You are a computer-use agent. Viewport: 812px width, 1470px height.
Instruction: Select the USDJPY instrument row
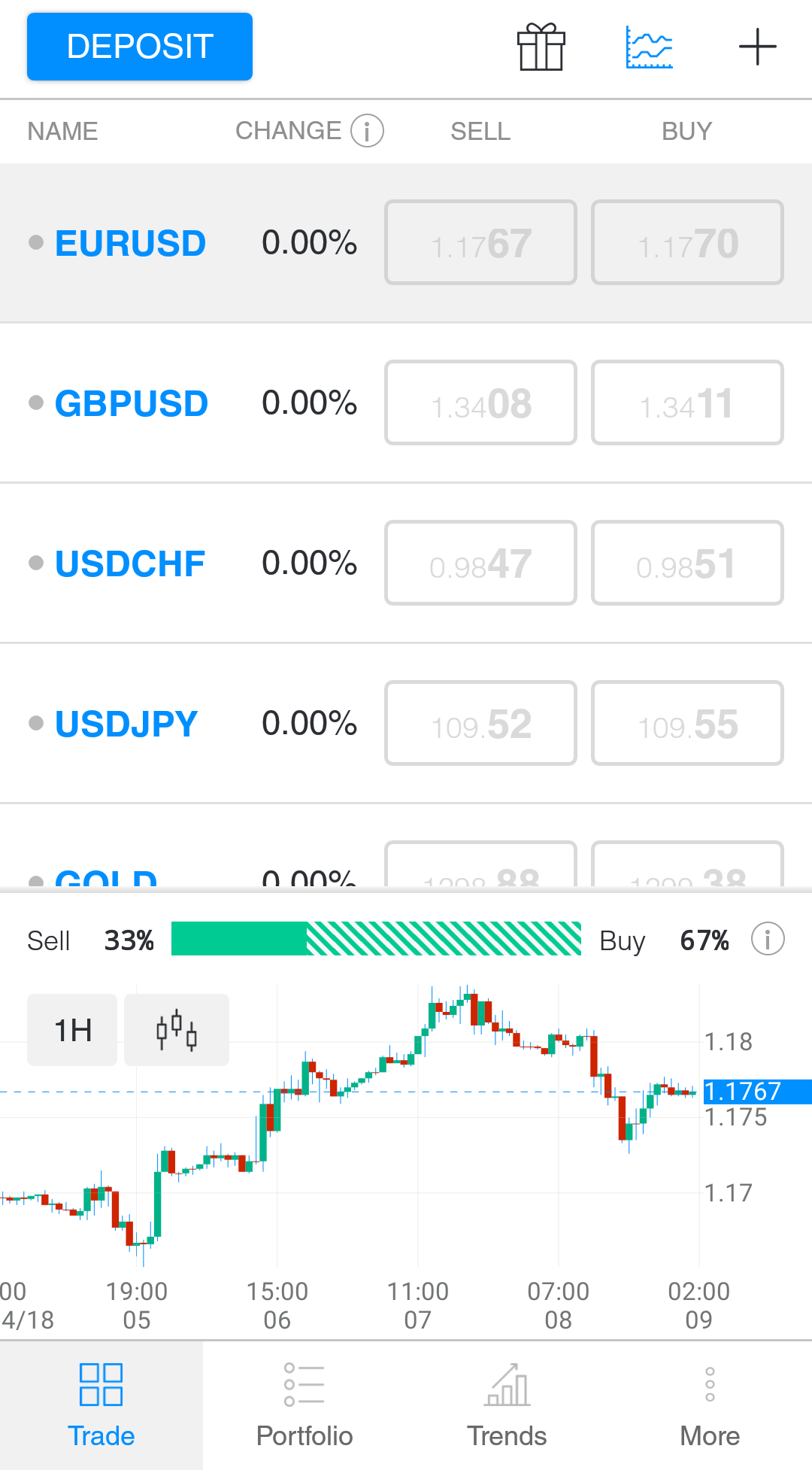[x=126, y=724]
